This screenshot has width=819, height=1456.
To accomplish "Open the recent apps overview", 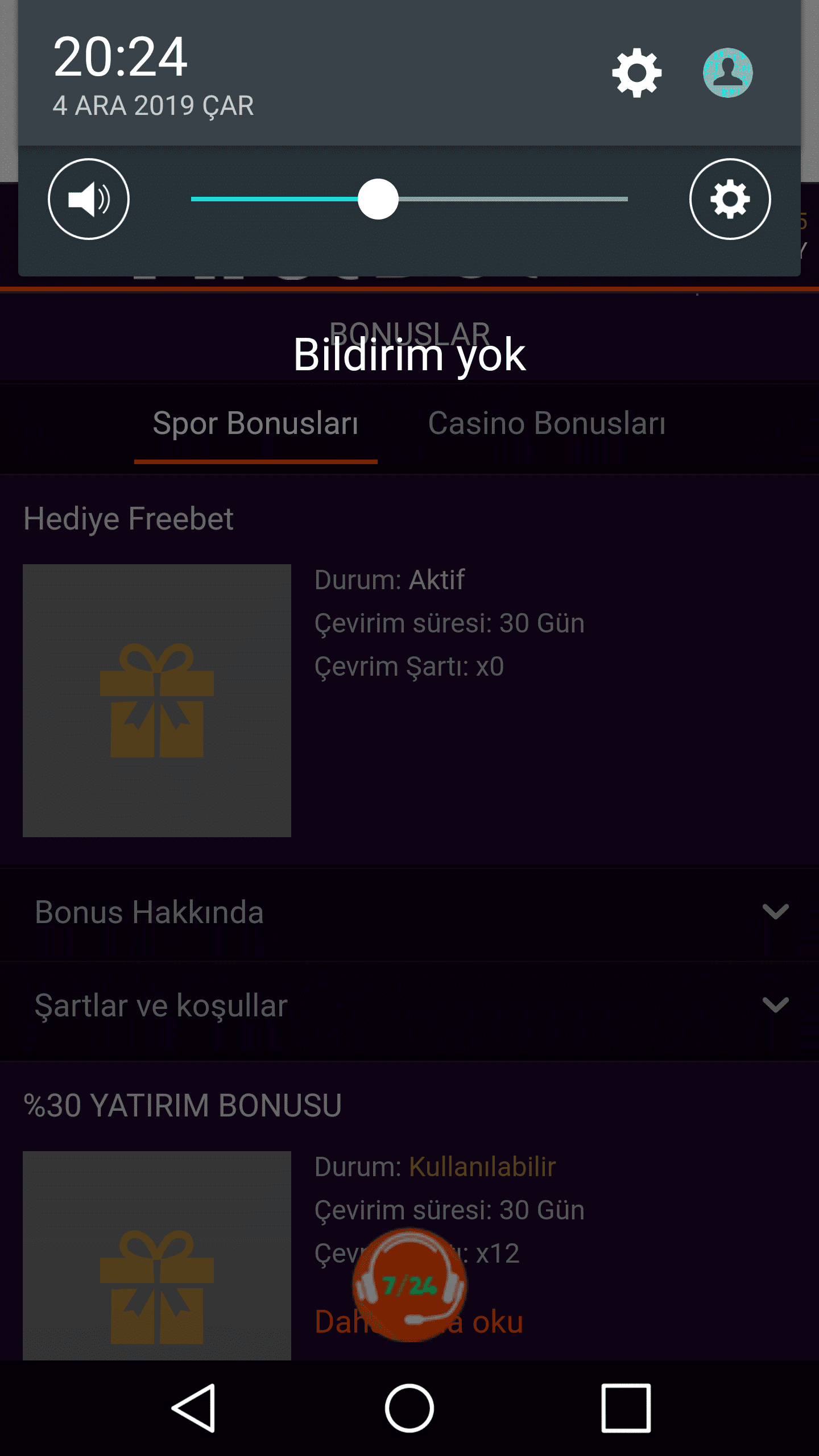I will (x=626, y=1408).
